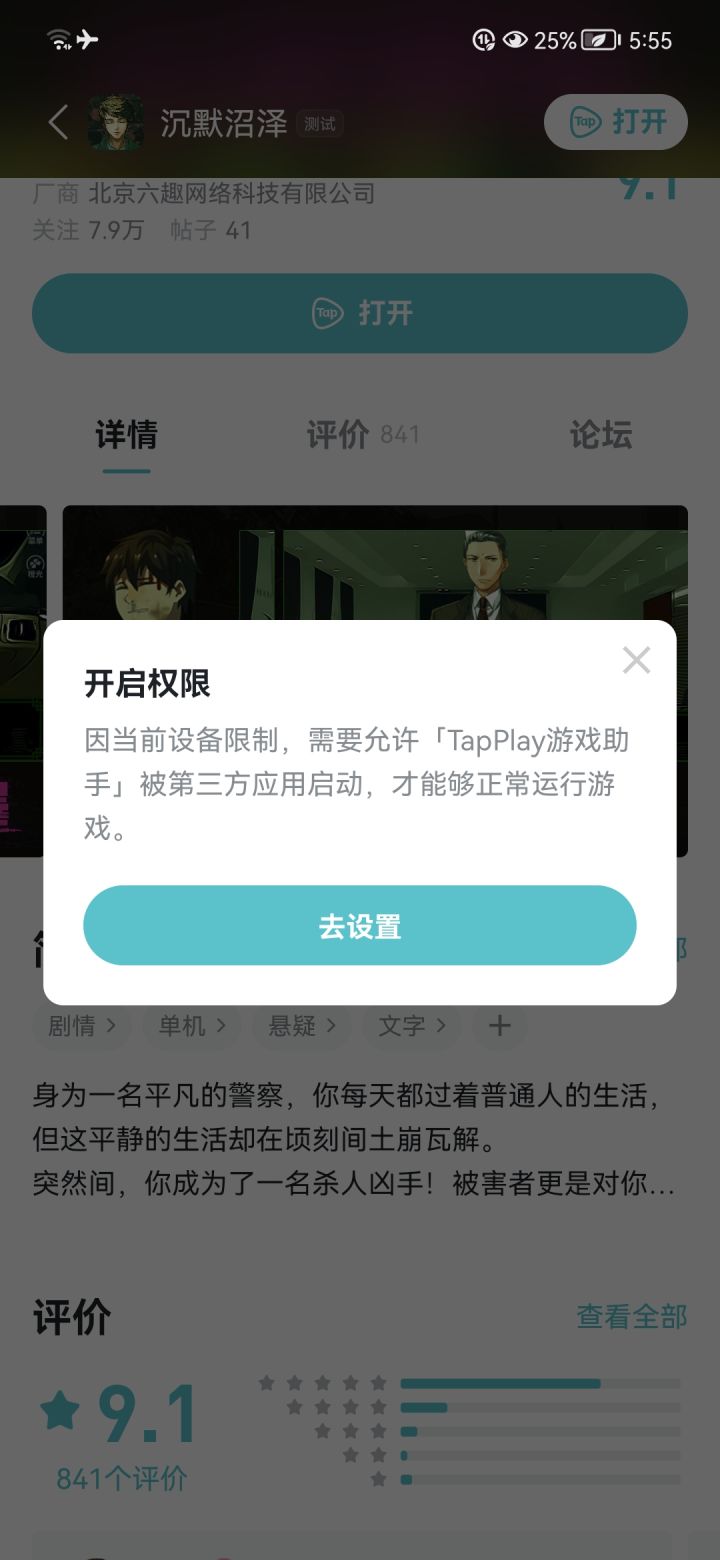Tap the Tap logo on the top 打开 button
Viewport: 720px width, 1560px height.
point(586,122)
